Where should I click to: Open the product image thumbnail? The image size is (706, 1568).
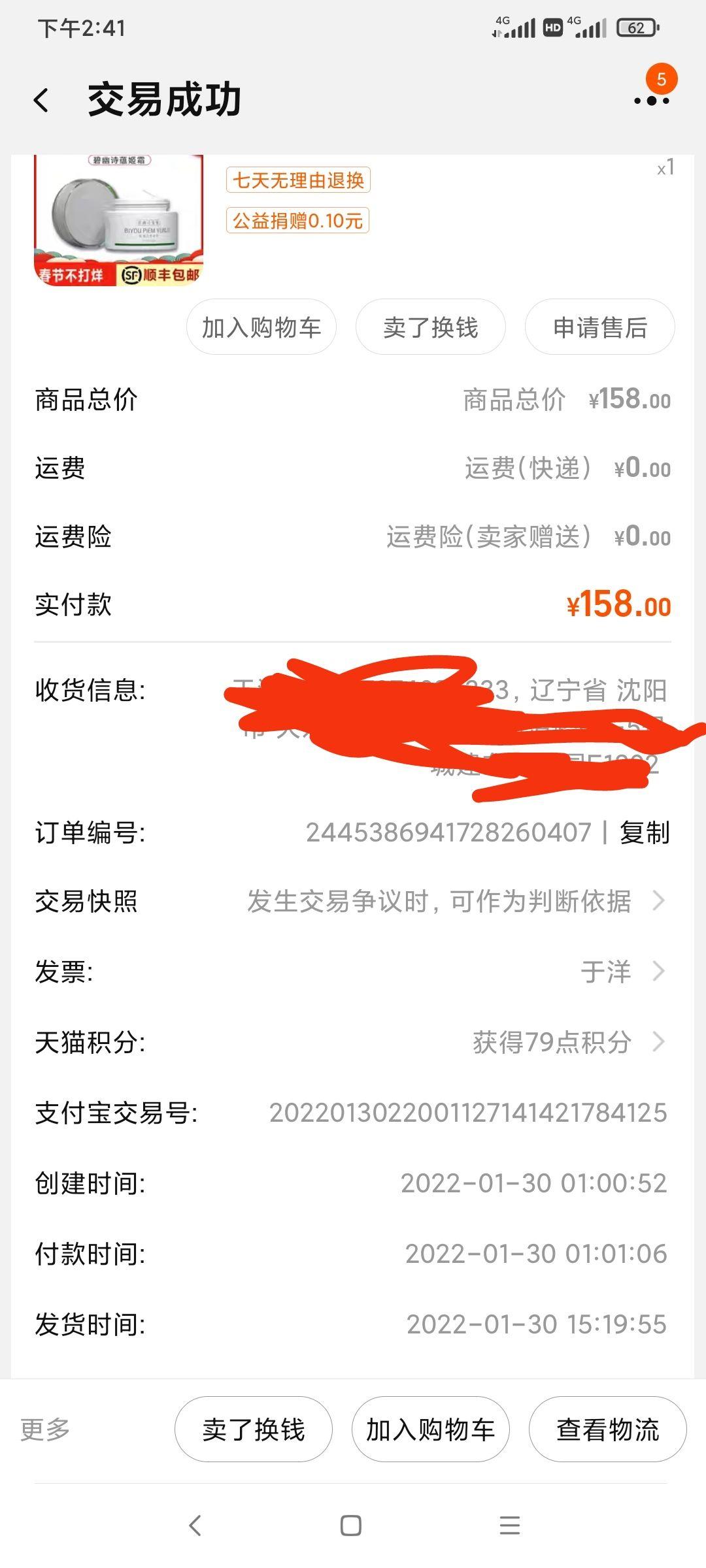118,220
